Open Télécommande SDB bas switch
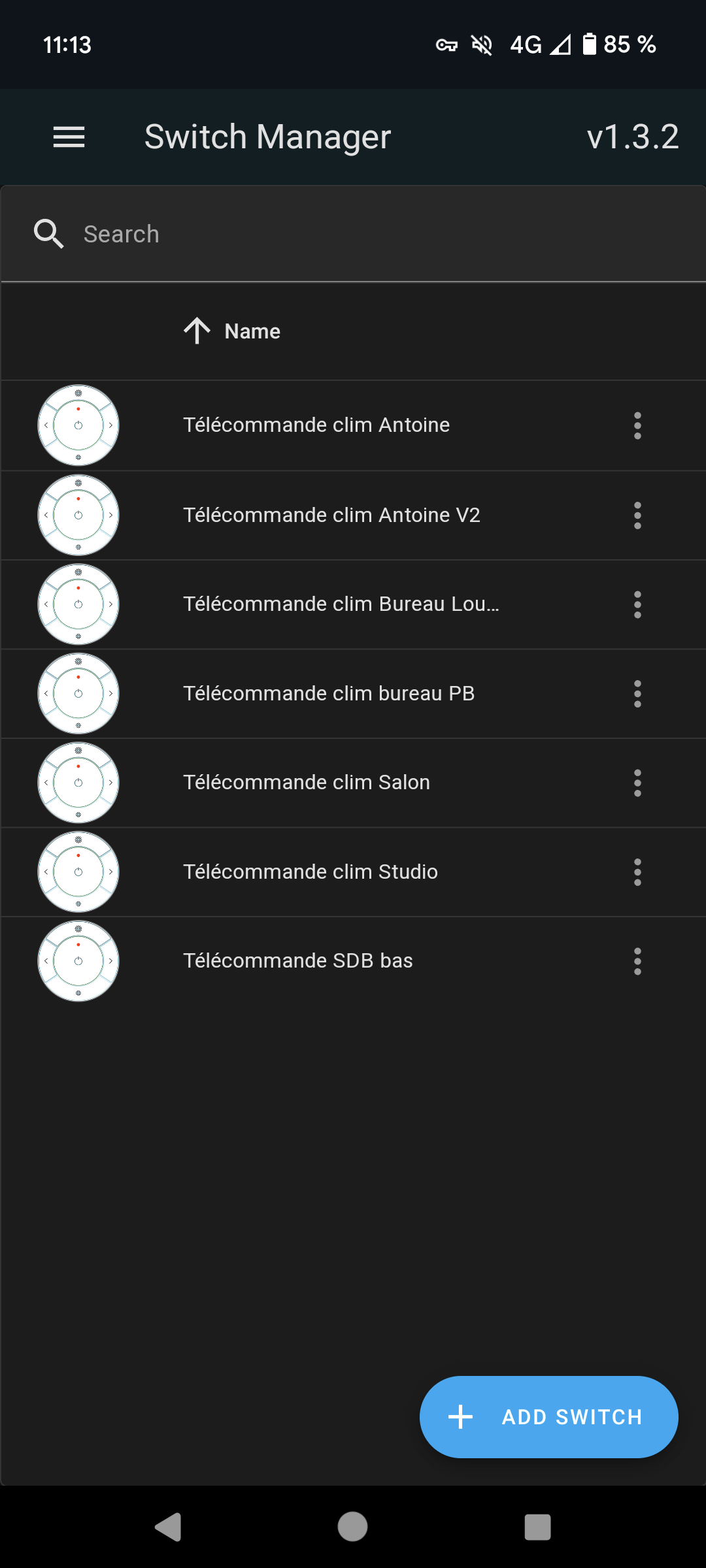Viewport: 706px width, 1568px height. coord(298,961)
